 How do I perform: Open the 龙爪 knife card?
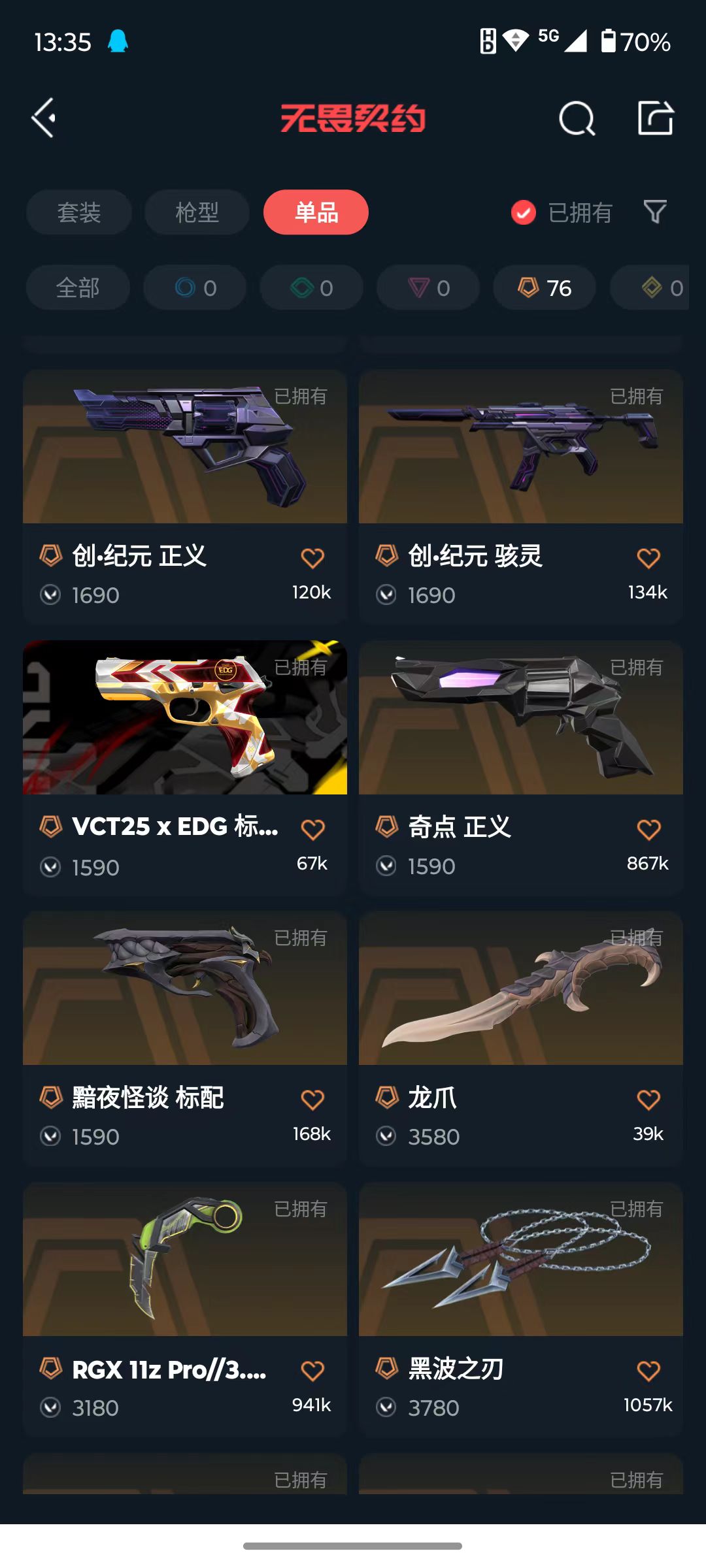click(521, 1039)
